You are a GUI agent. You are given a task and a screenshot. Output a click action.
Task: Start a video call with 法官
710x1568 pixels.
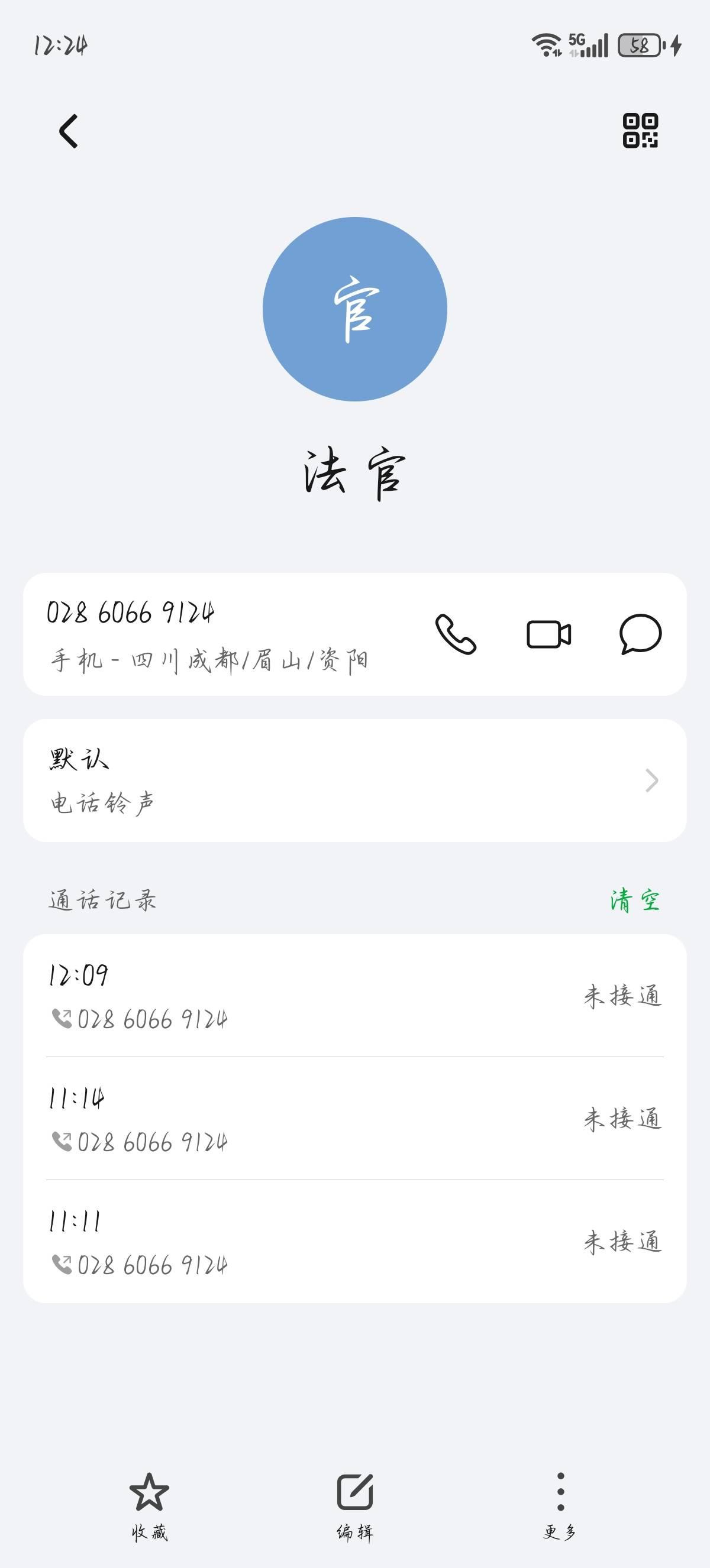pos(548,634)
